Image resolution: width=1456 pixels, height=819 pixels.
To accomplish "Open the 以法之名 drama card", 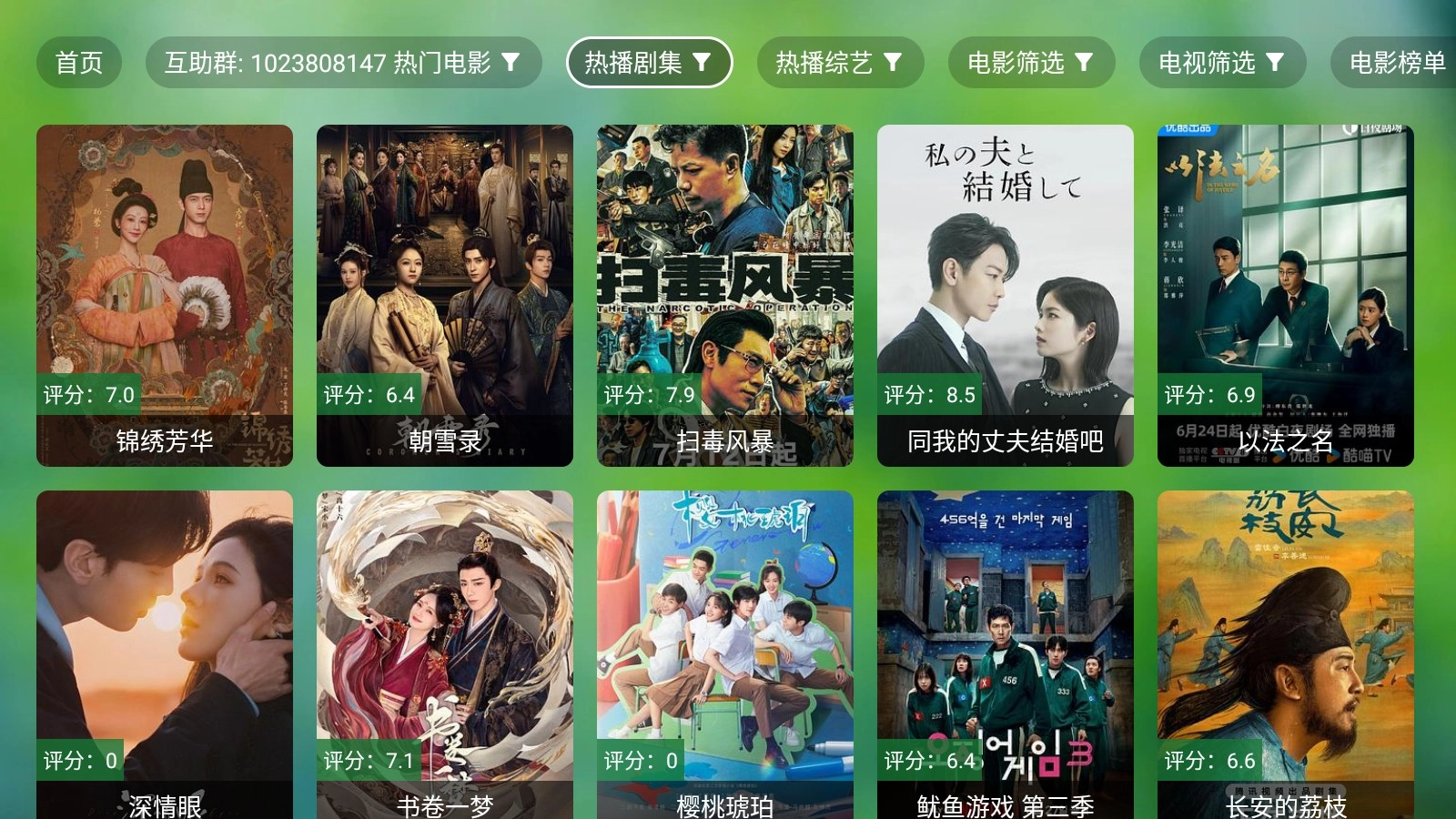I will [1286, 296].
